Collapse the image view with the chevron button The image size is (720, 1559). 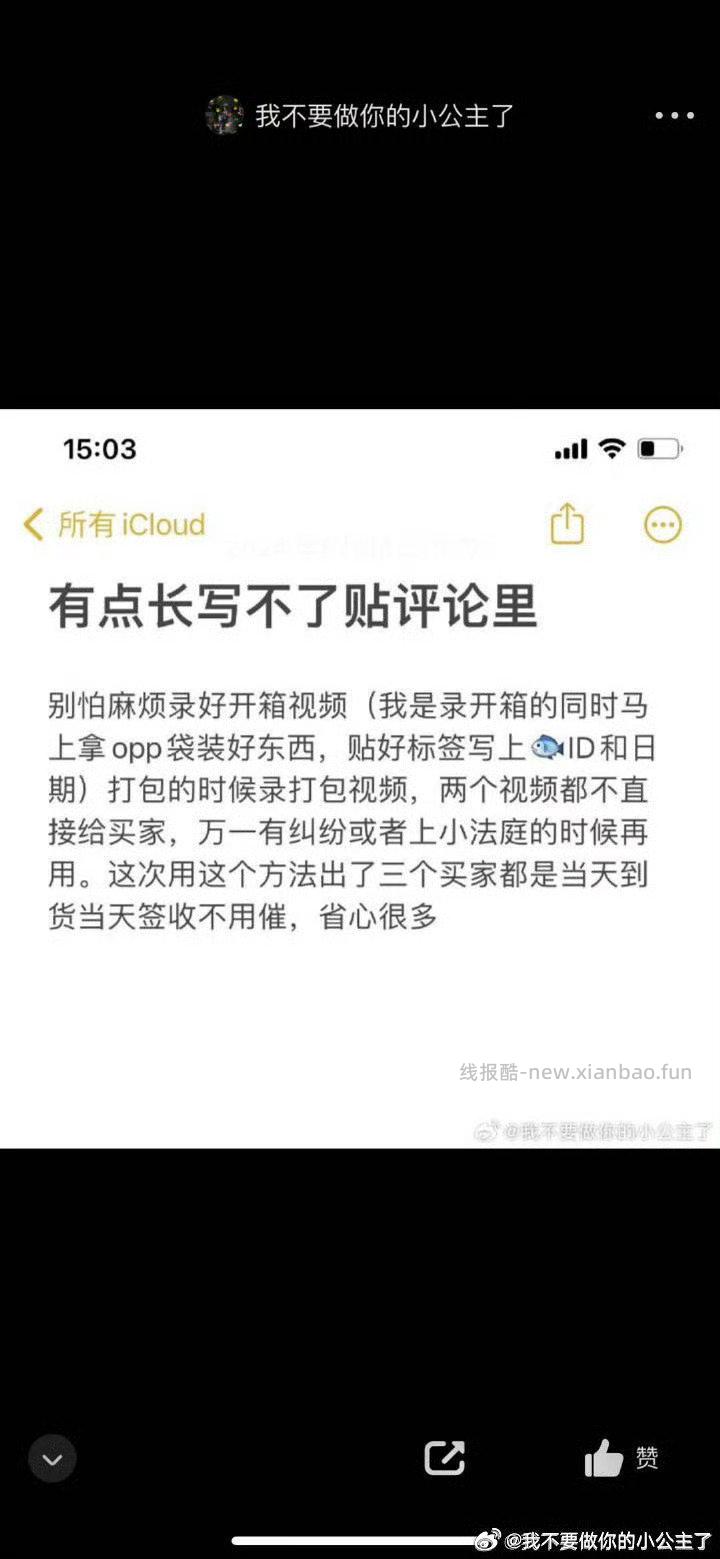52,1458
